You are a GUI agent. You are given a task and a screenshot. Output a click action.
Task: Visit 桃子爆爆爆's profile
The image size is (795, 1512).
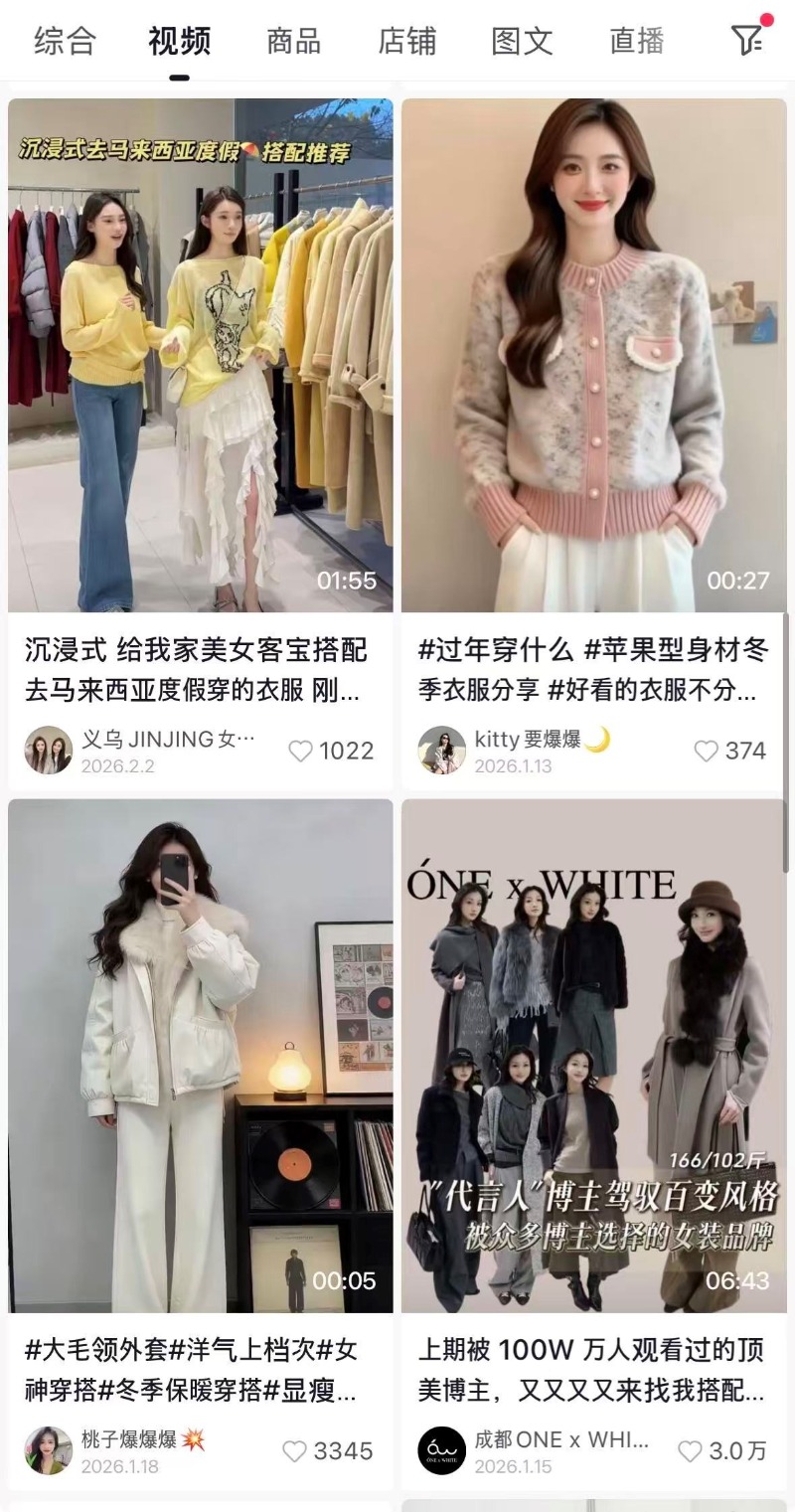click(x=48, y=1450)
